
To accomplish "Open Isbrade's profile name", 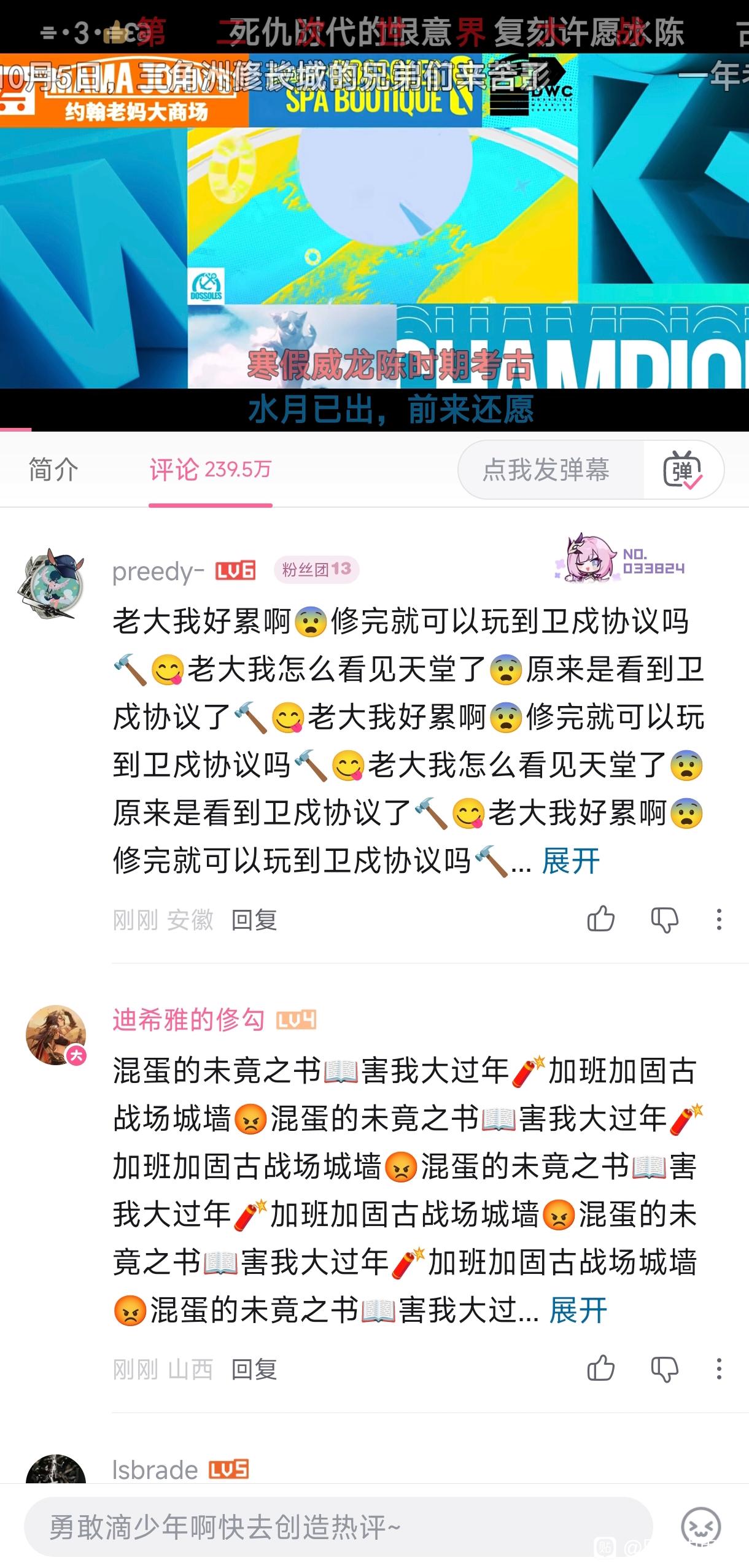I will (155, 1470).
